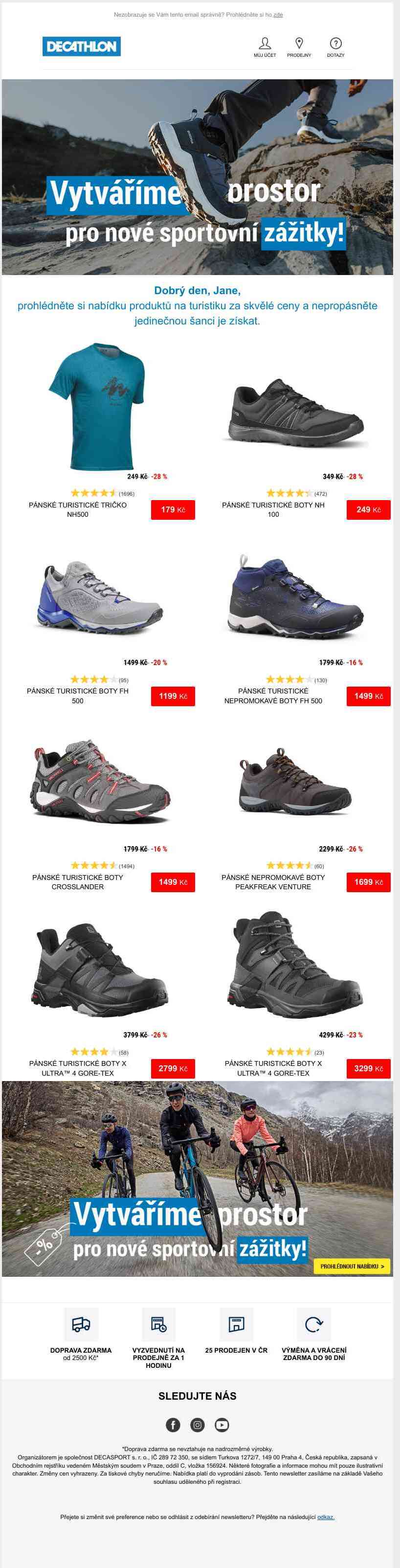The width and height of the screenshot is (400, 1568).
Task: Tap the 2799 Kč X Ultra 4 button
Action: (173, 1068)
